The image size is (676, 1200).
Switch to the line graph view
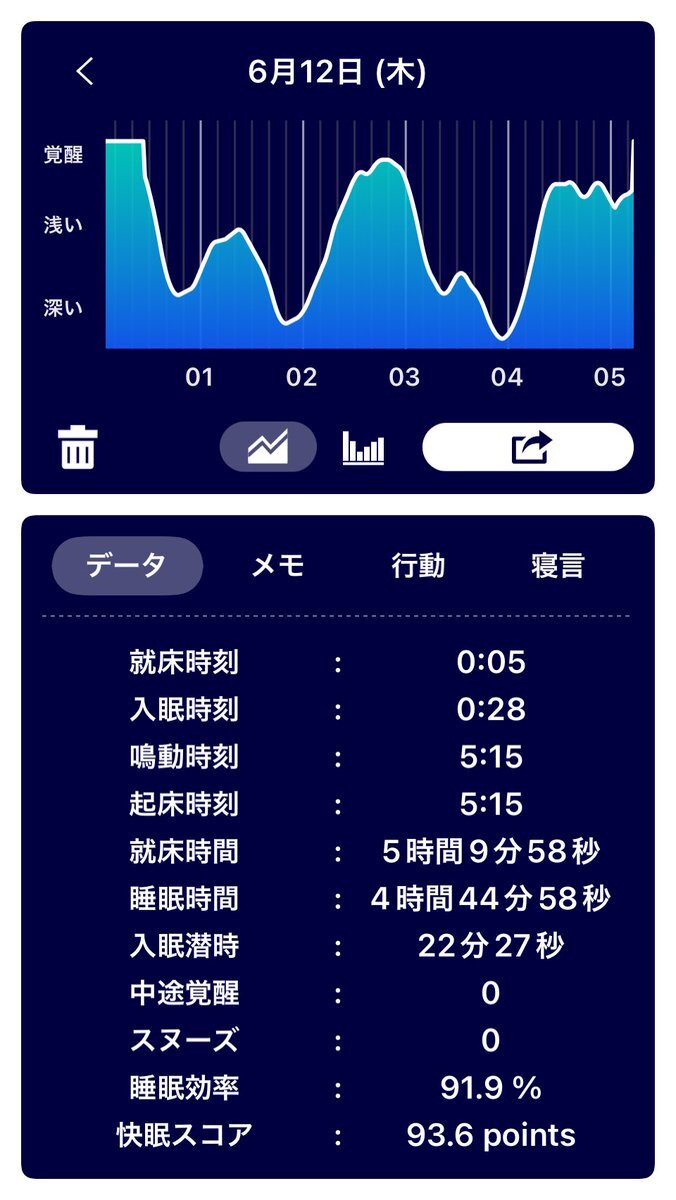pos(268,447)
